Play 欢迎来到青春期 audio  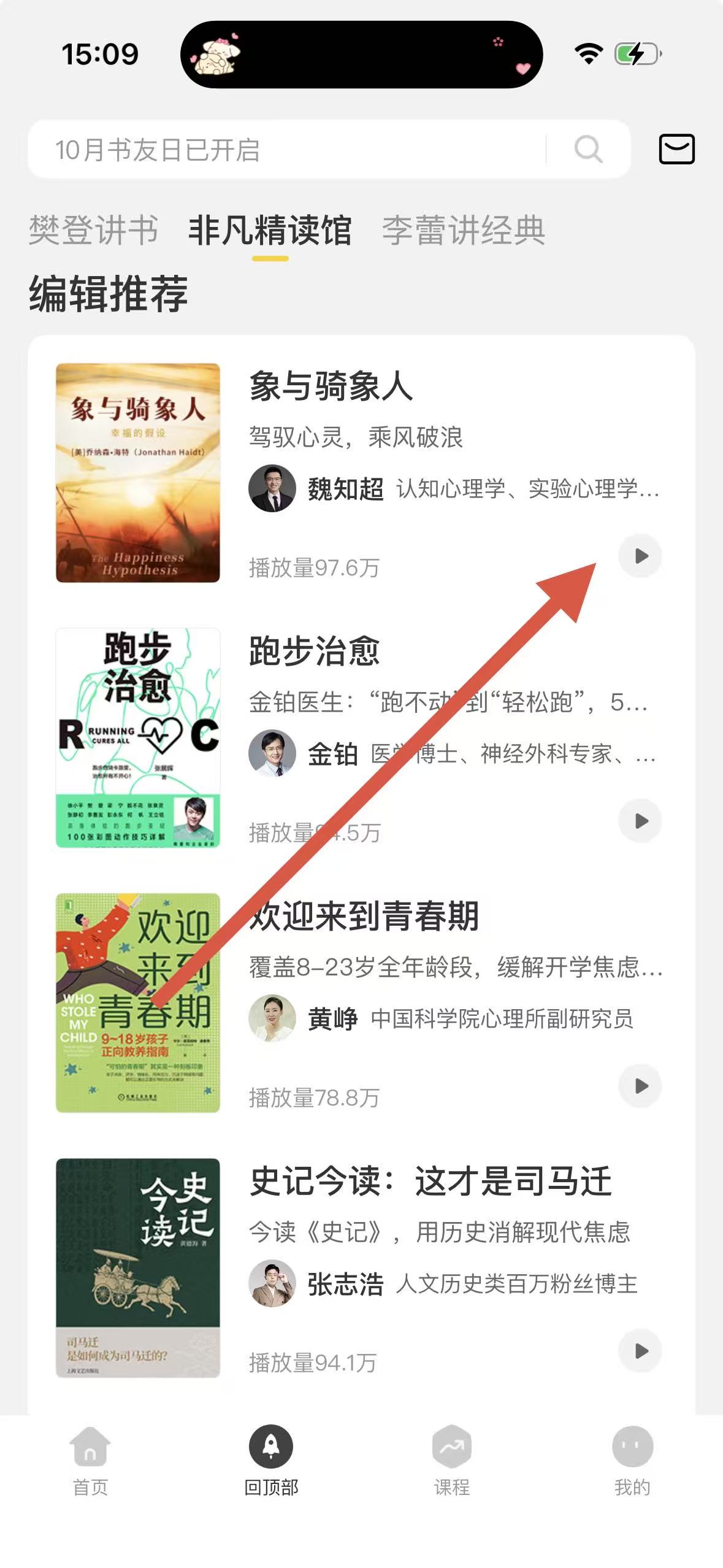click(x=640, y=1086)
